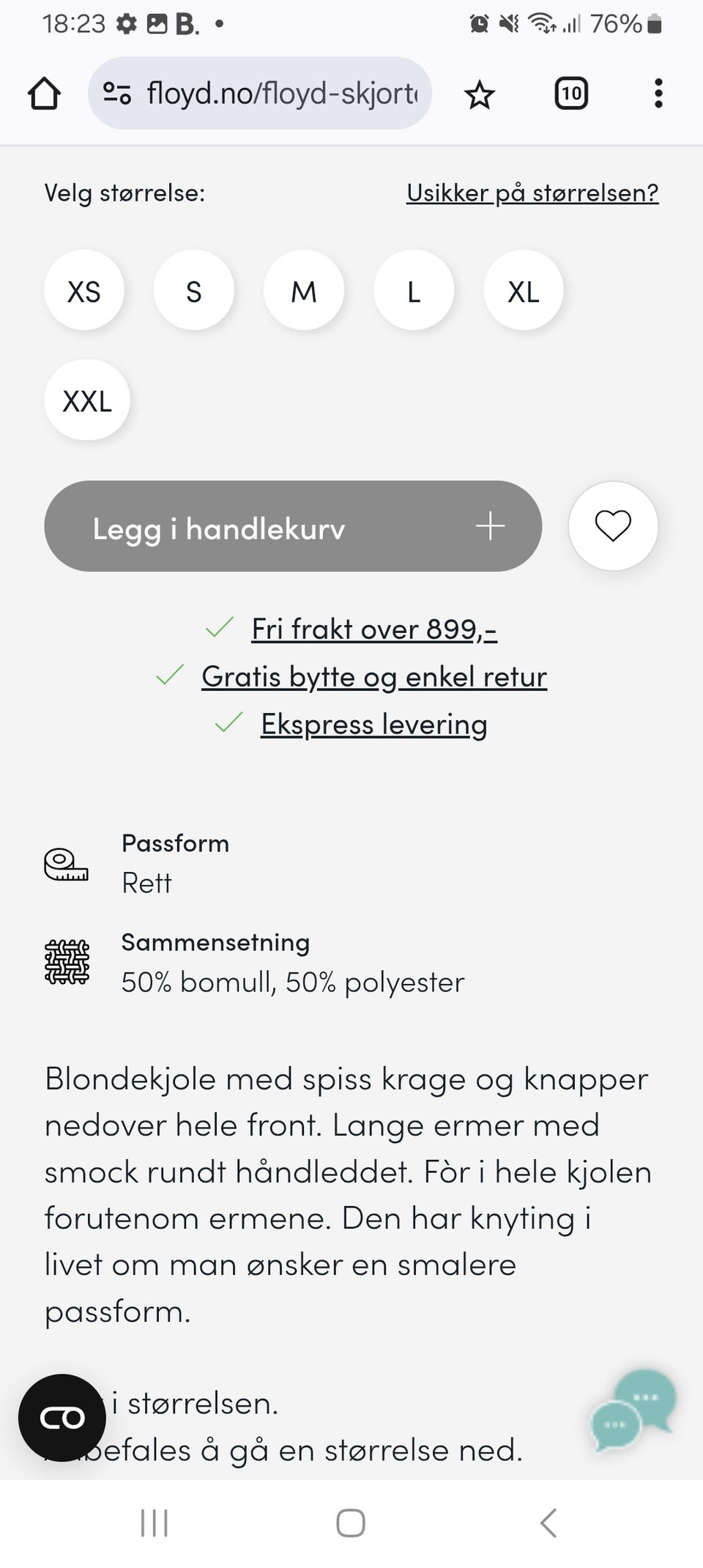Go to the browser home page

click(44, 94)
